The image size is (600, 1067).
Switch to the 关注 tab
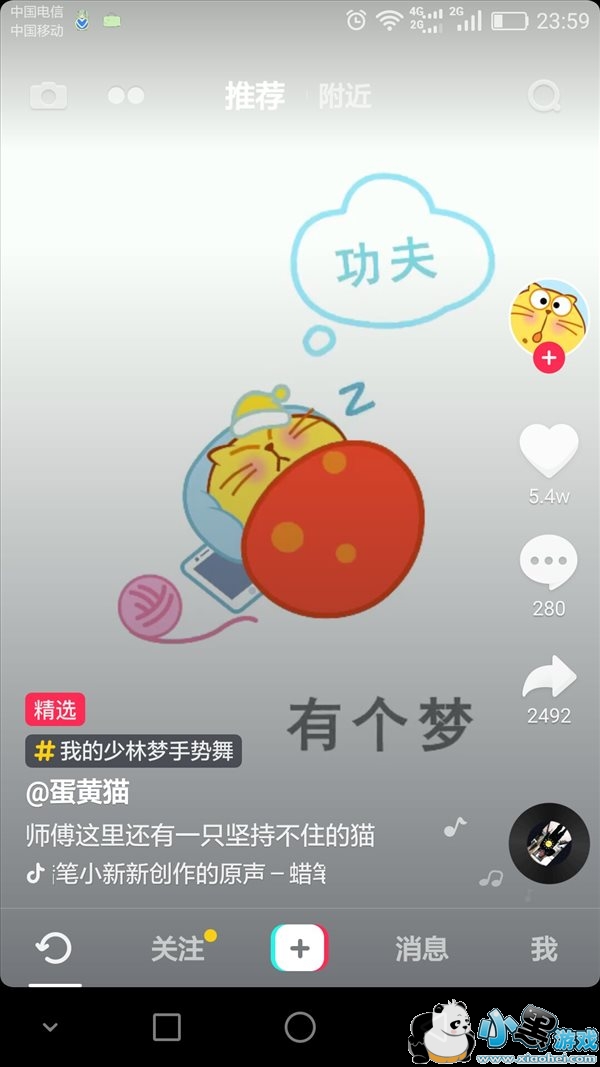[x=178, y=948]
